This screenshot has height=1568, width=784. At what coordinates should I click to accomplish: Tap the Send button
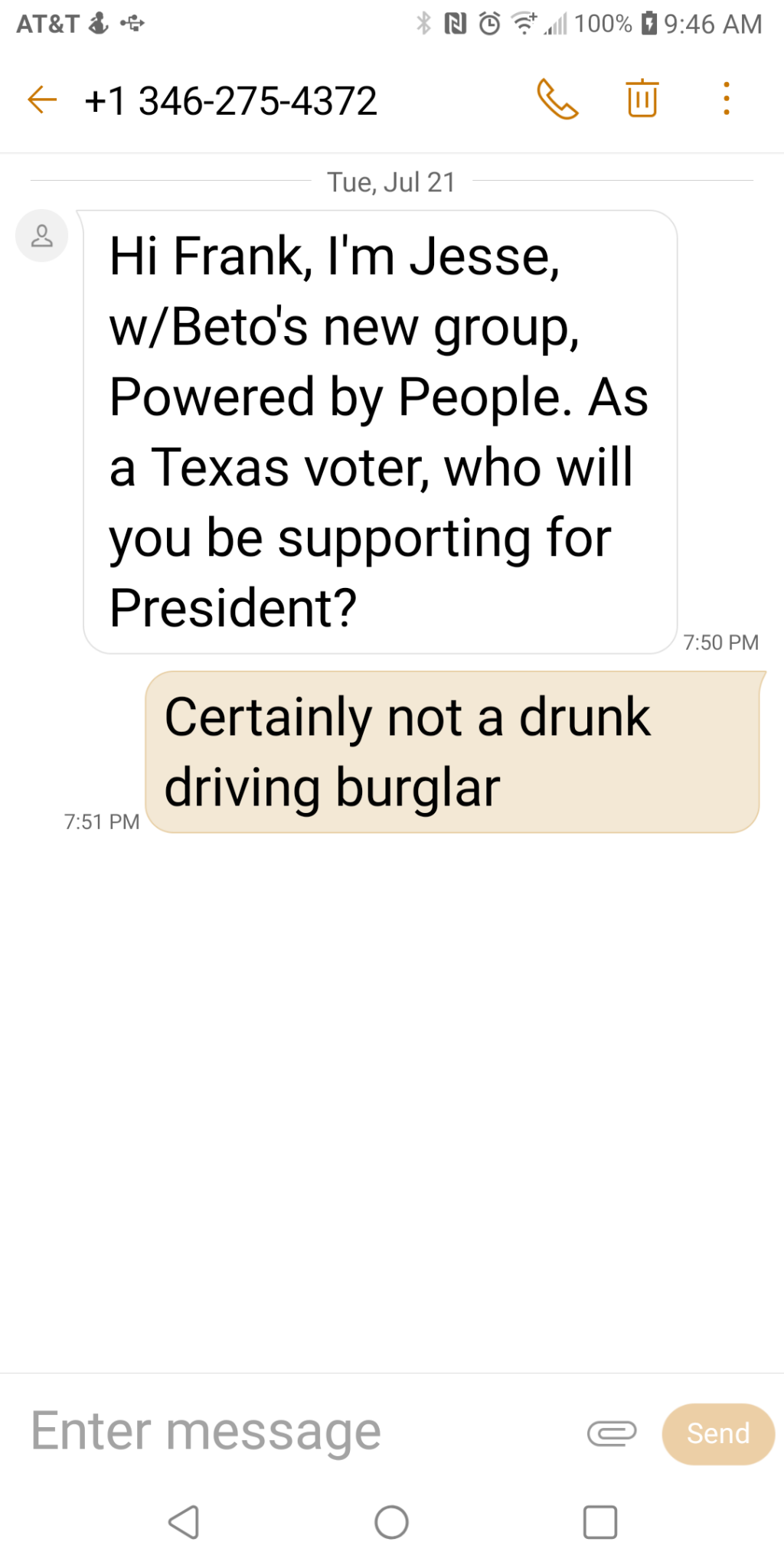717,1433
